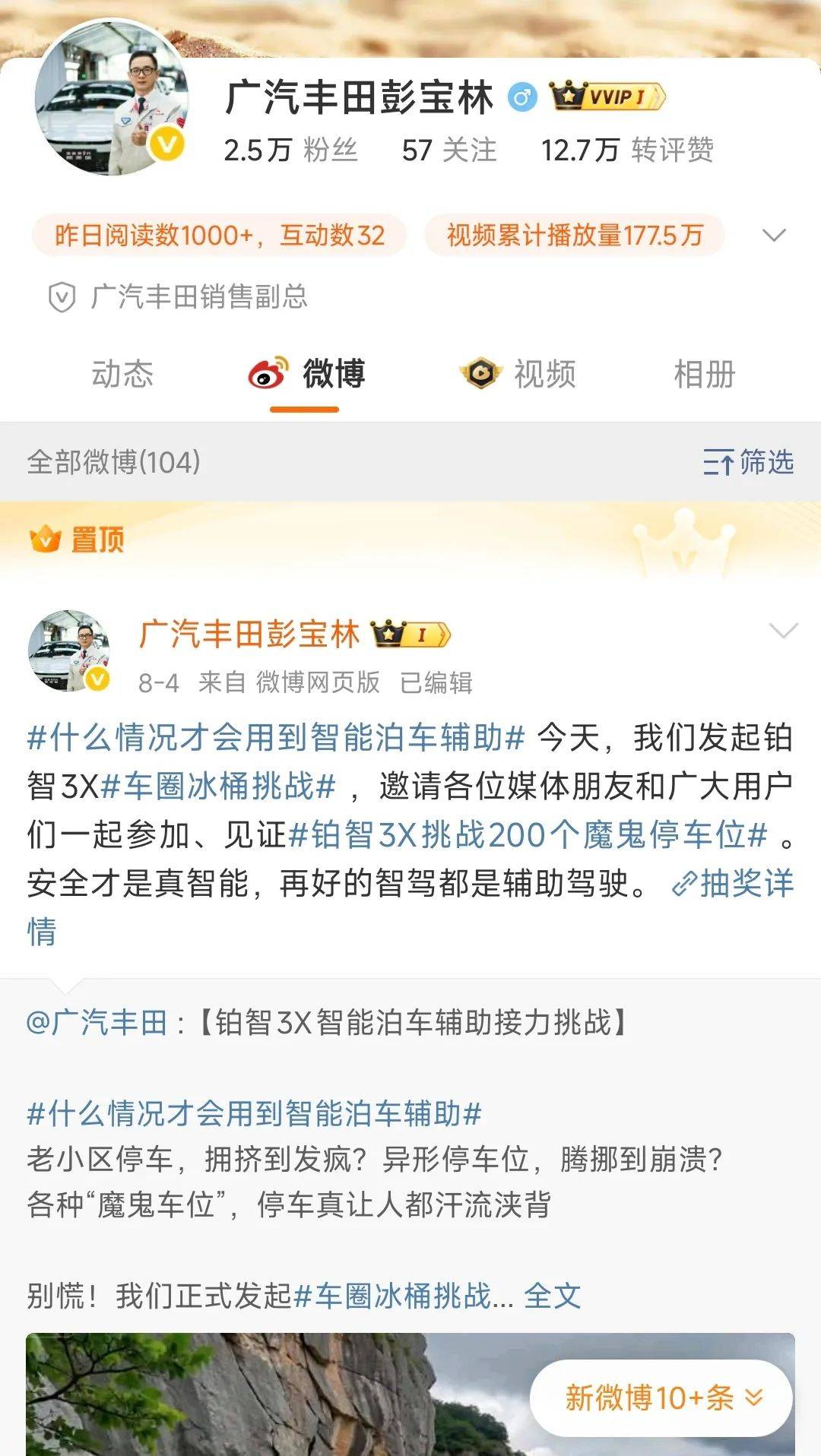Viewport: 821px width, 1456px height.
Task: Open hashtag #铂智3X挑战200个魔鬼停车位#
Action: pos(528,835)
